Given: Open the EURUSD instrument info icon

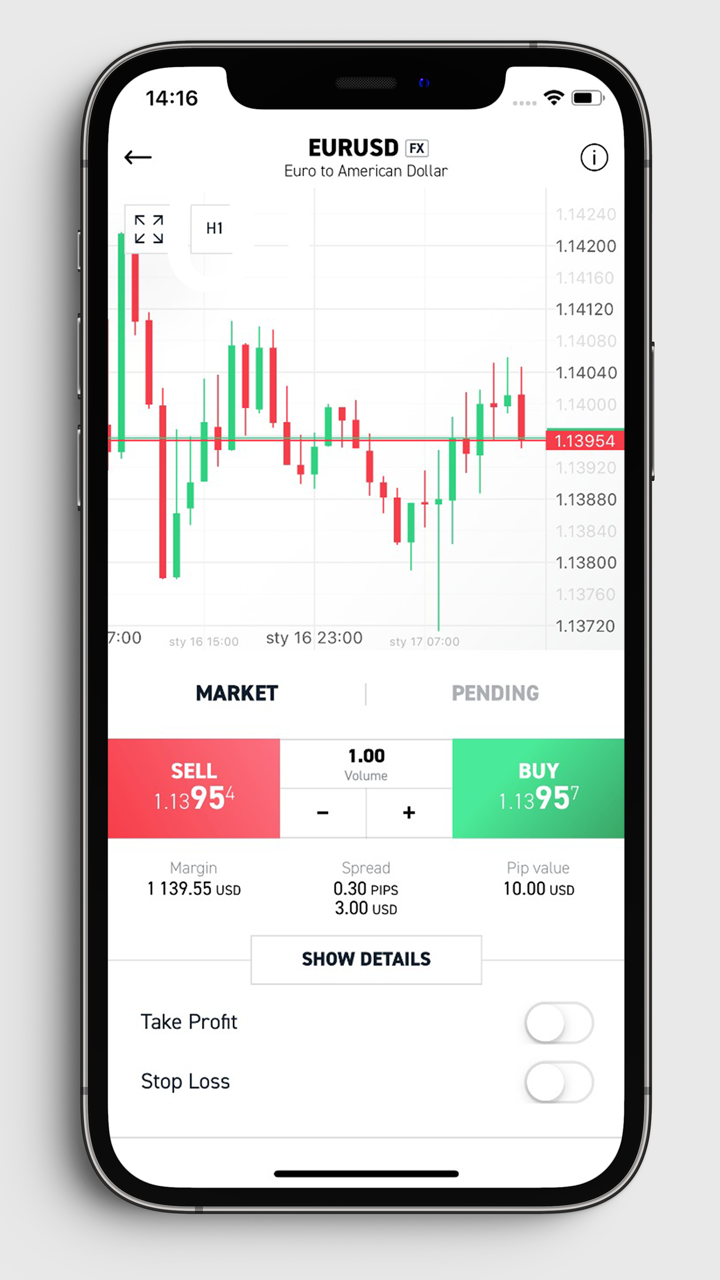Looking at the screenshot, I should click(x=594, y=158).
